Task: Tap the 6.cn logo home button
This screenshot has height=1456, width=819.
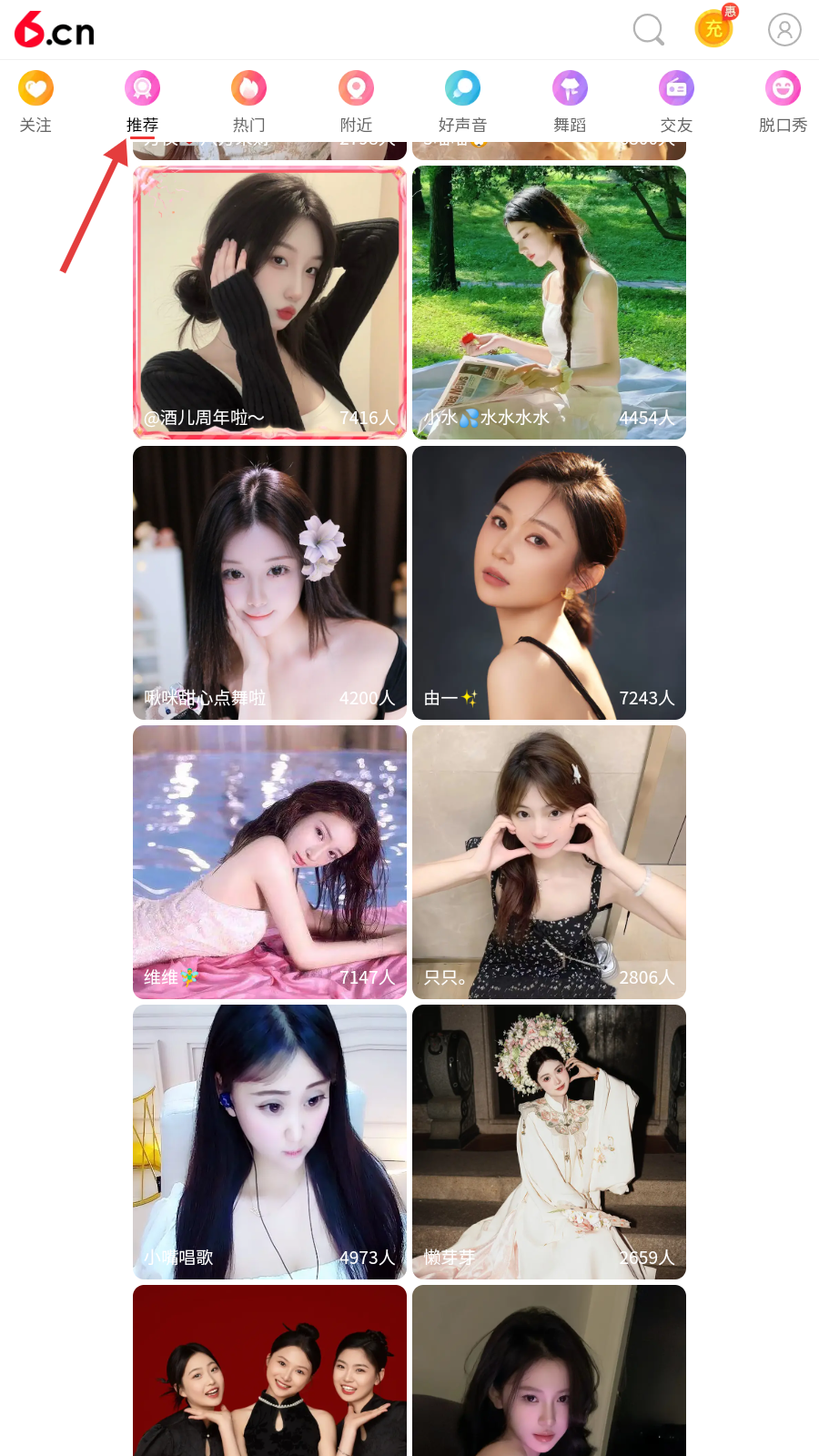Action: pyautogui.click(x=55, y=30)
